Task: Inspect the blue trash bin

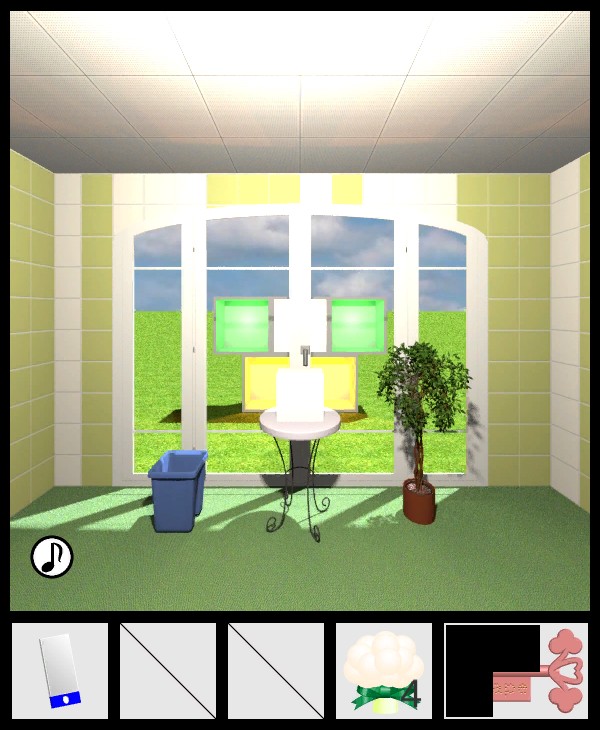Action: point(178,490)
